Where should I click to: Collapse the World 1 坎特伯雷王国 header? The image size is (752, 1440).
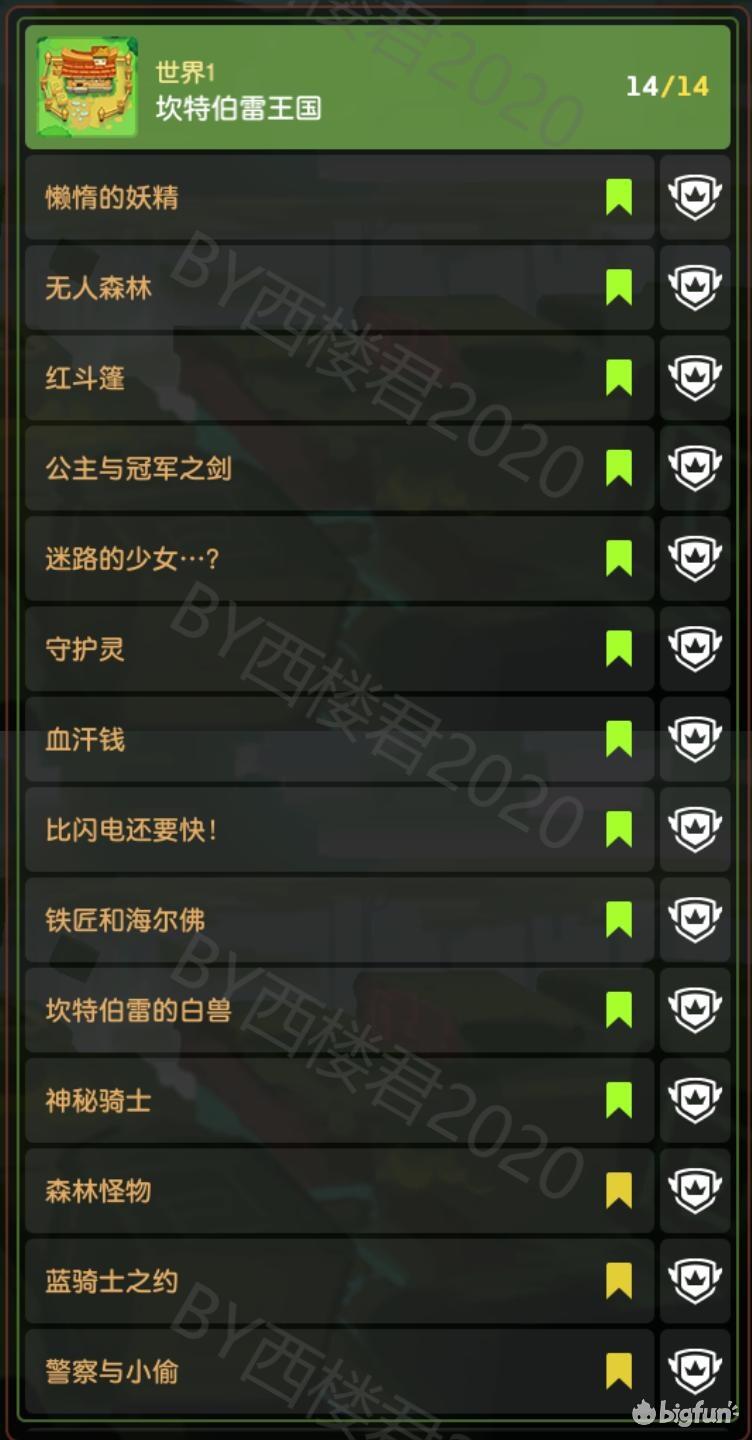(376, 87)
